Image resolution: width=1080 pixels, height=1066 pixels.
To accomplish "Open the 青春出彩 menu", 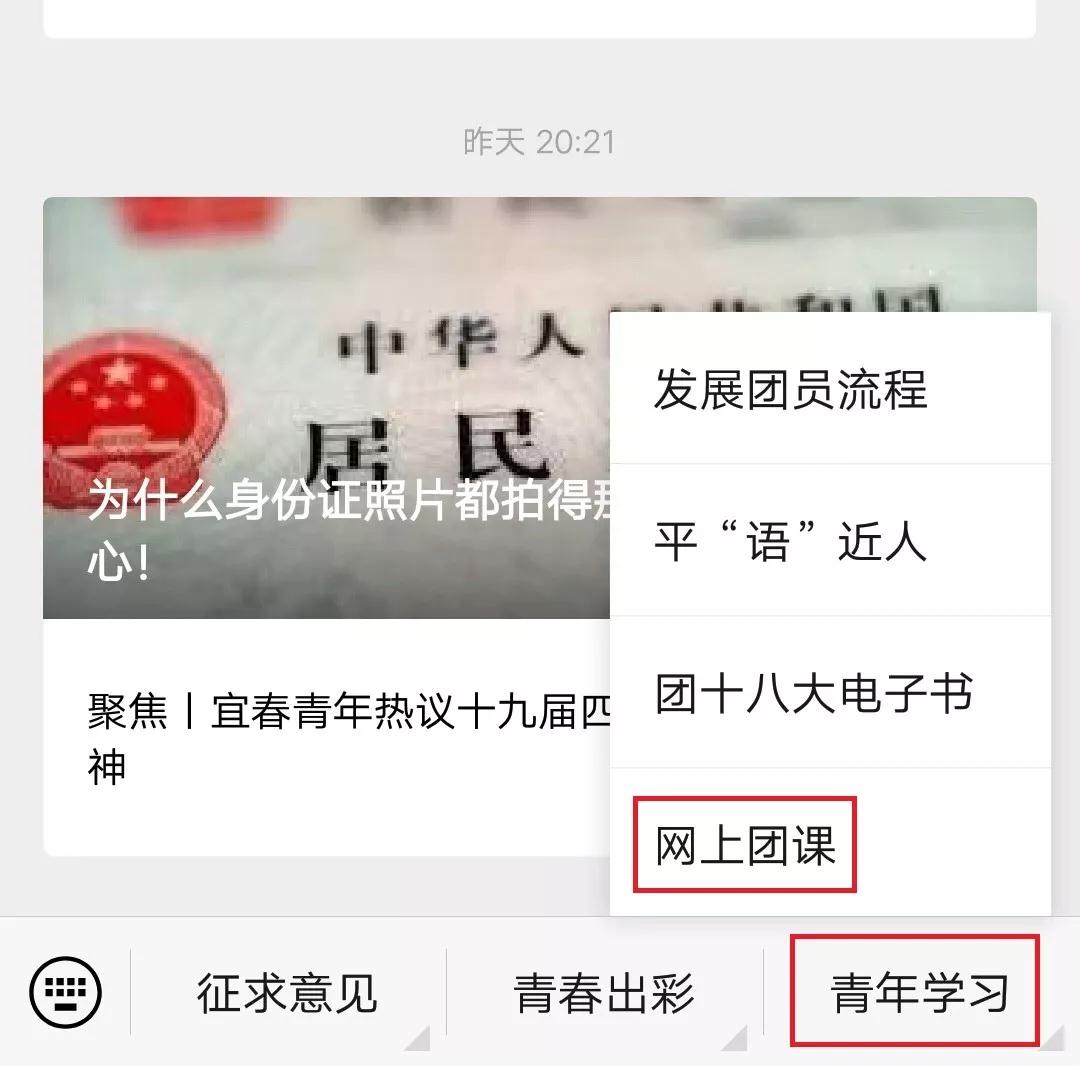I will 604,994.
